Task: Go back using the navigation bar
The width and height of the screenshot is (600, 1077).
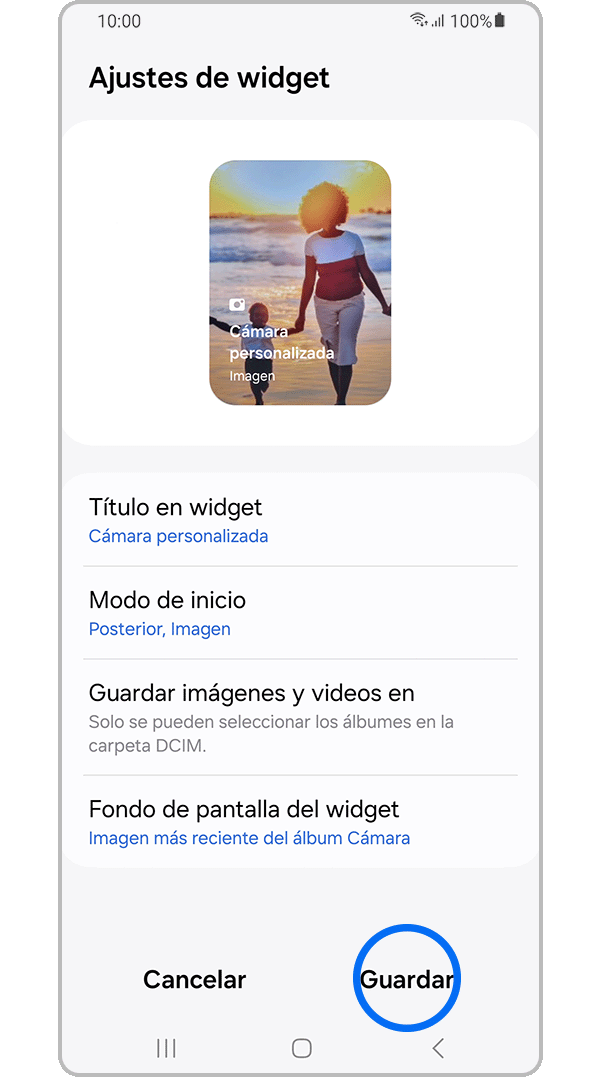Action: coord(437,1047)
